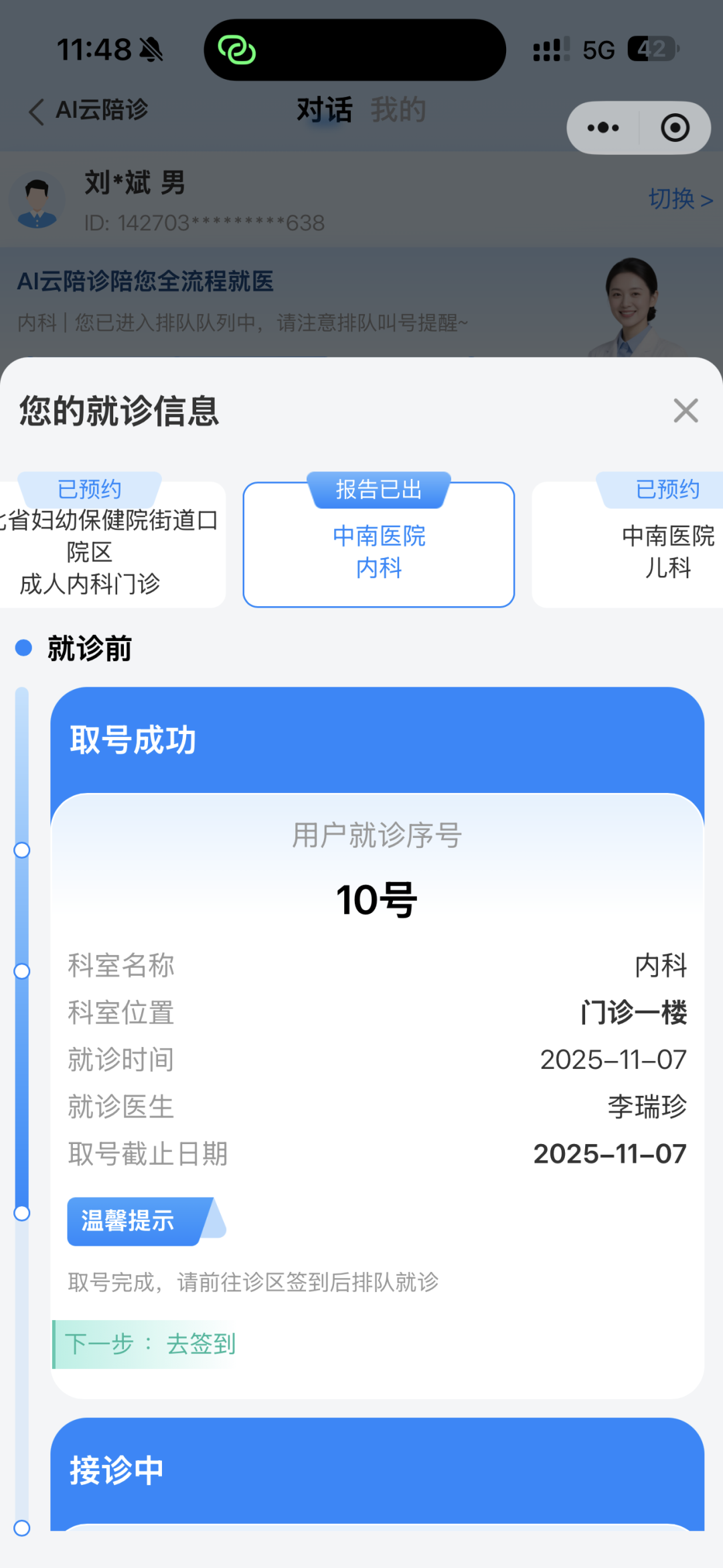Close the mini program with the circle button
Viewport: 723px width, 1568px height.
click(x=675, y=128)
